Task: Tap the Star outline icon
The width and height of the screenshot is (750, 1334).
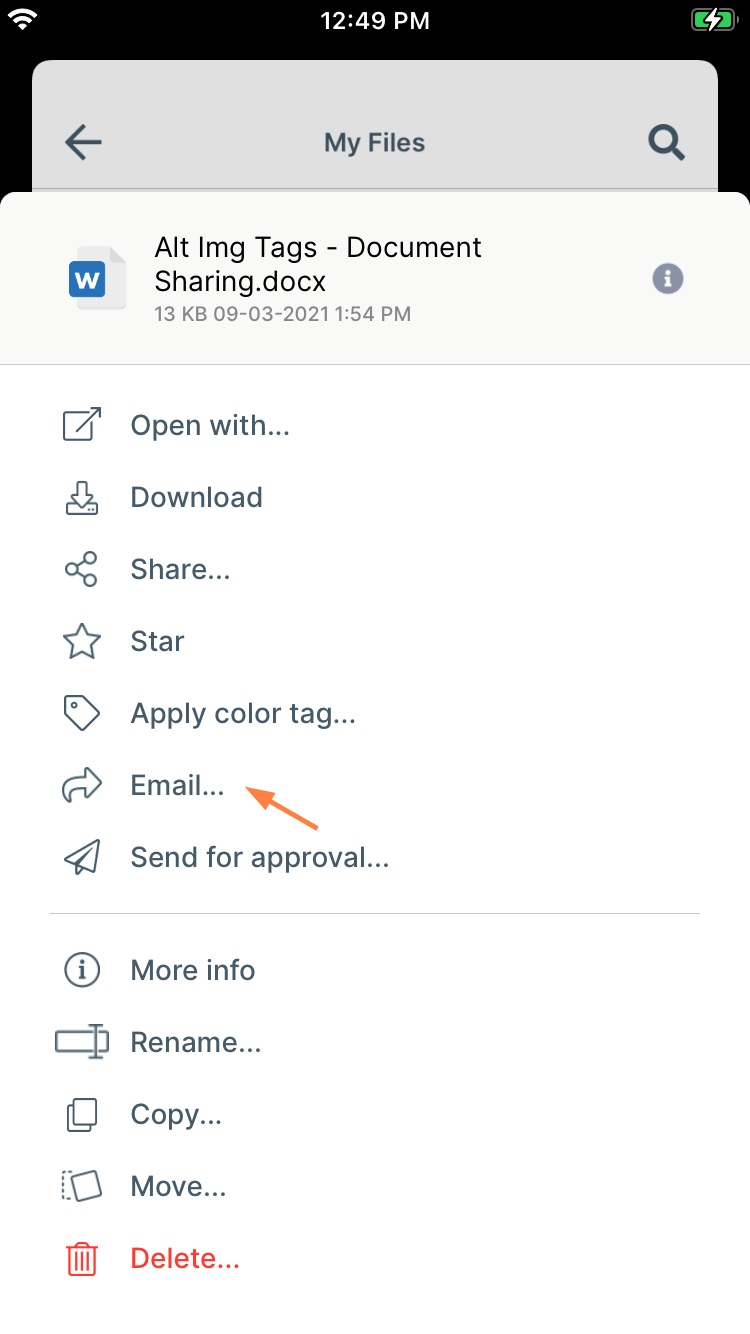Action: 81,640
